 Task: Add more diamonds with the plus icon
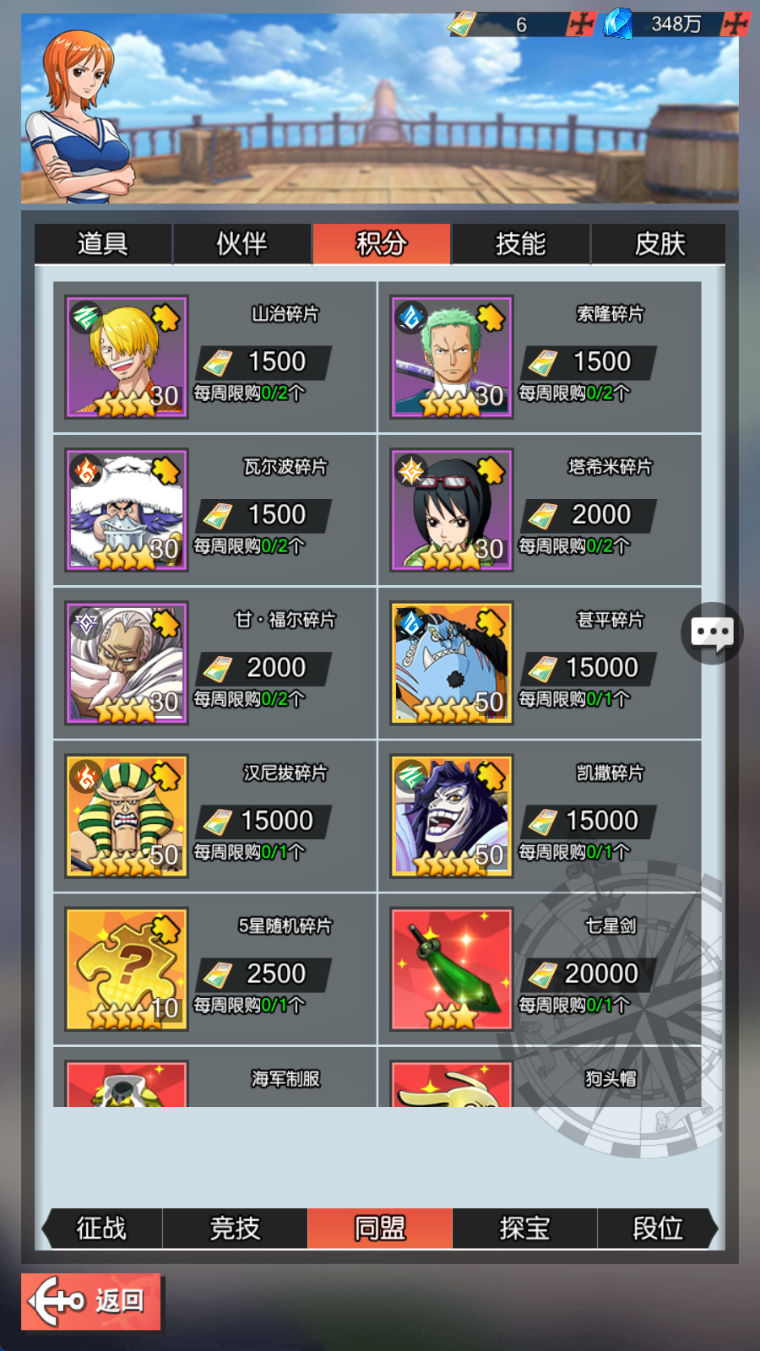(x=735, y=24)
